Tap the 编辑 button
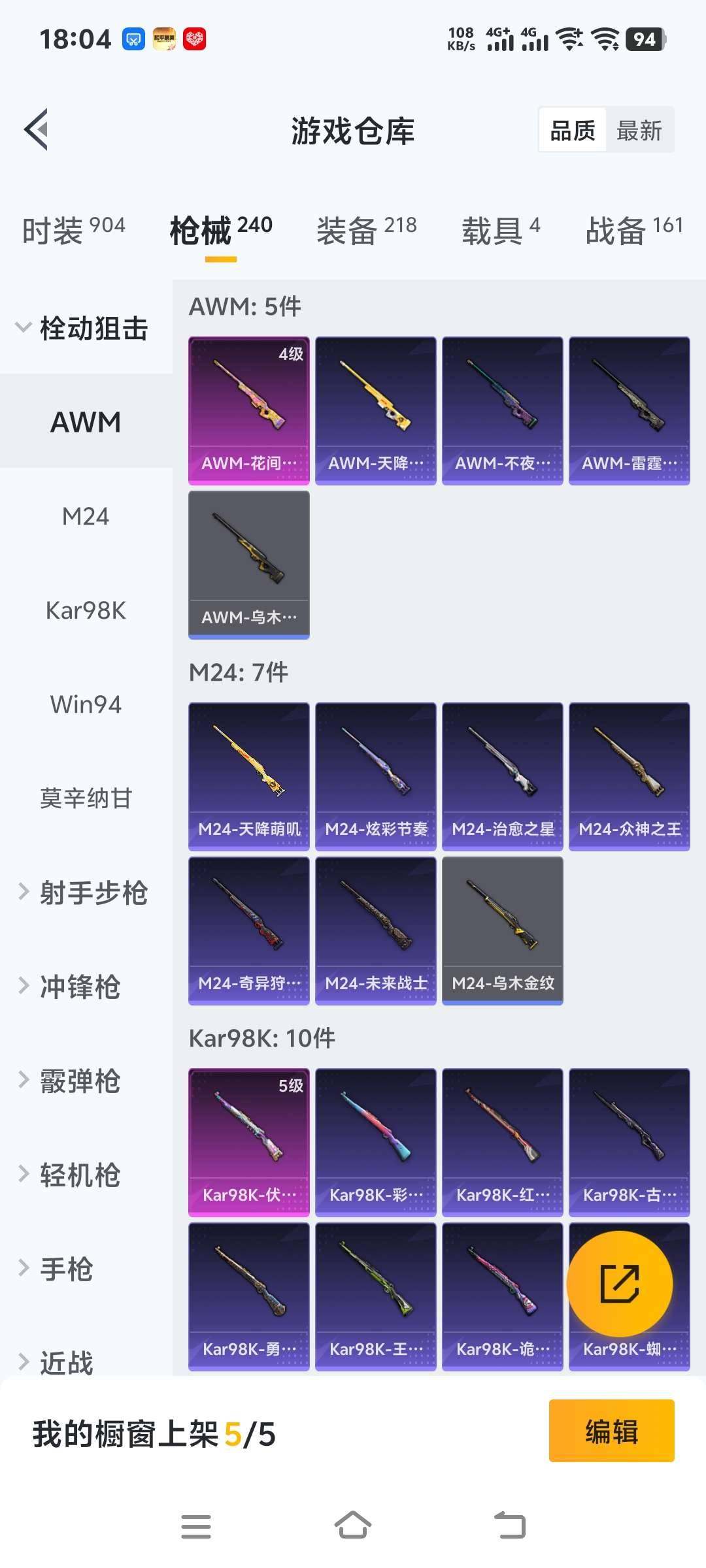 coord(611,1430)
